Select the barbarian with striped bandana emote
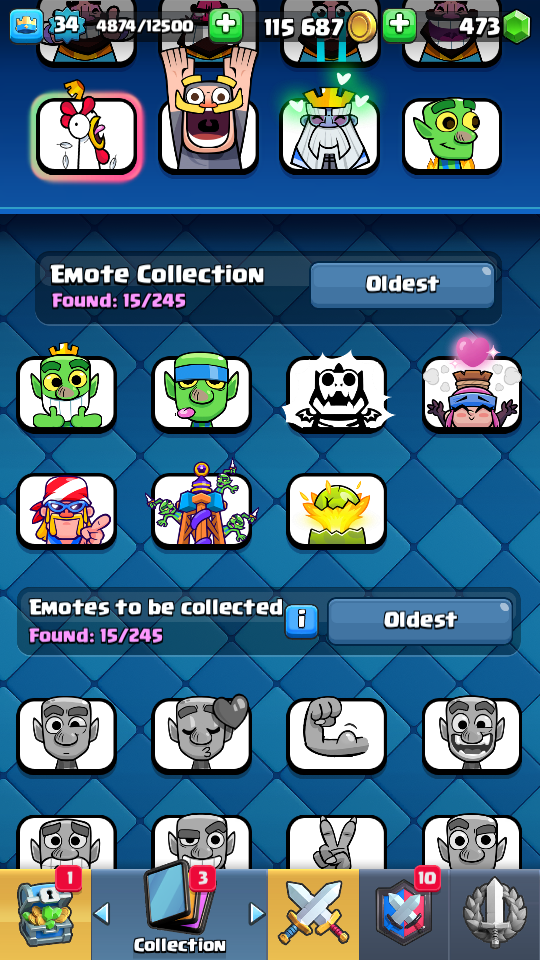The image size is (540, 960). click(x=66, y=511)
